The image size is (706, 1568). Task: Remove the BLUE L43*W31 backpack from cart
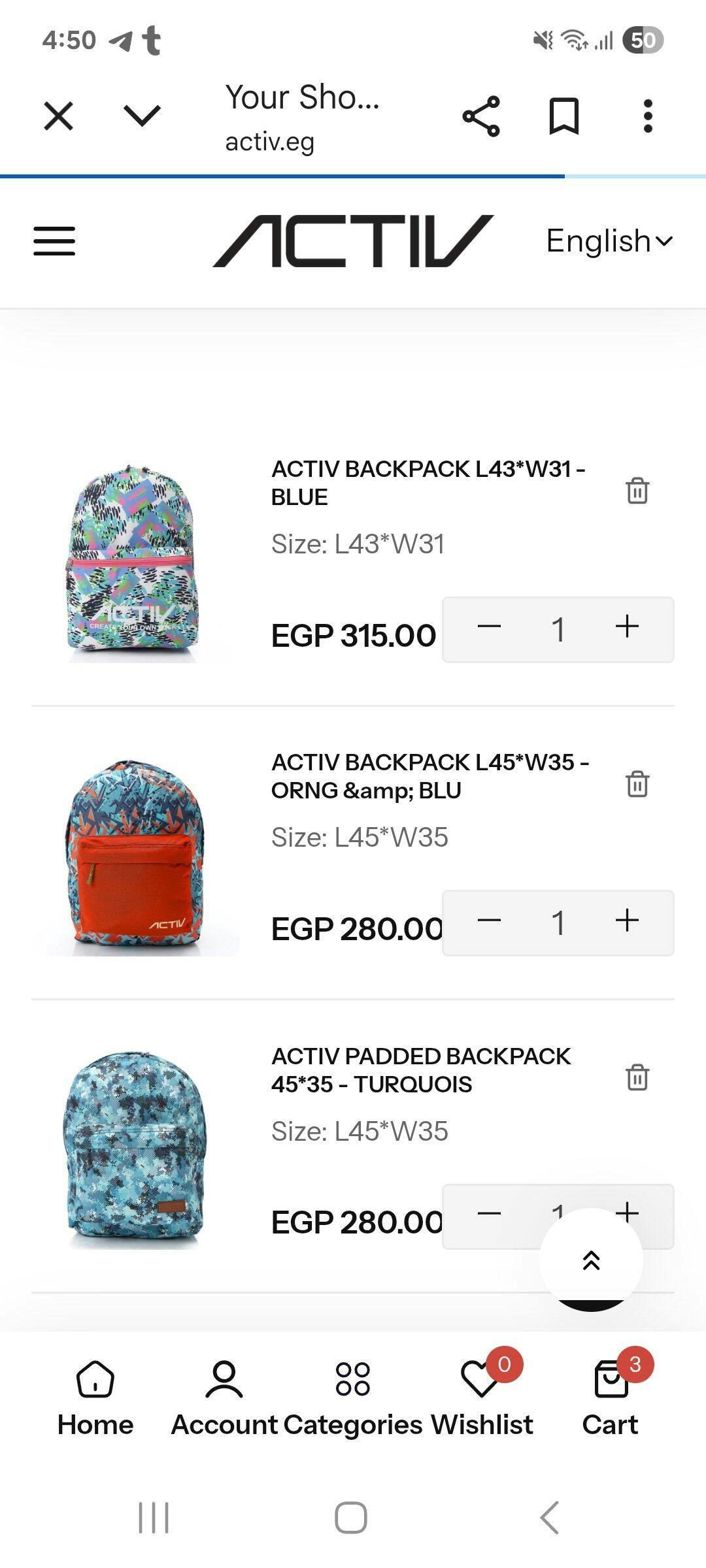point(637,491)
